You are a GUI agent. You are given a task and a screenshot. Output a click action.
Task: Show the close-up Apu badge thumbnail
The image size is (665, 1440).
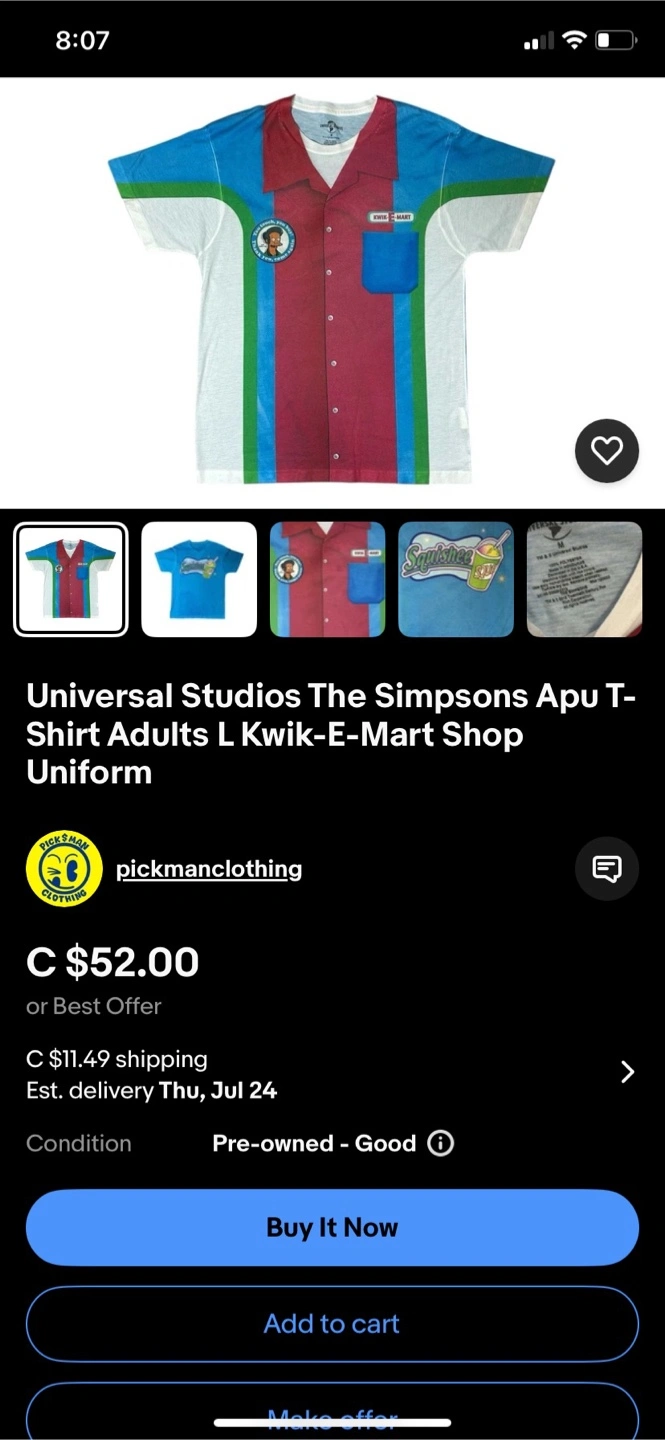pos(327,579)
